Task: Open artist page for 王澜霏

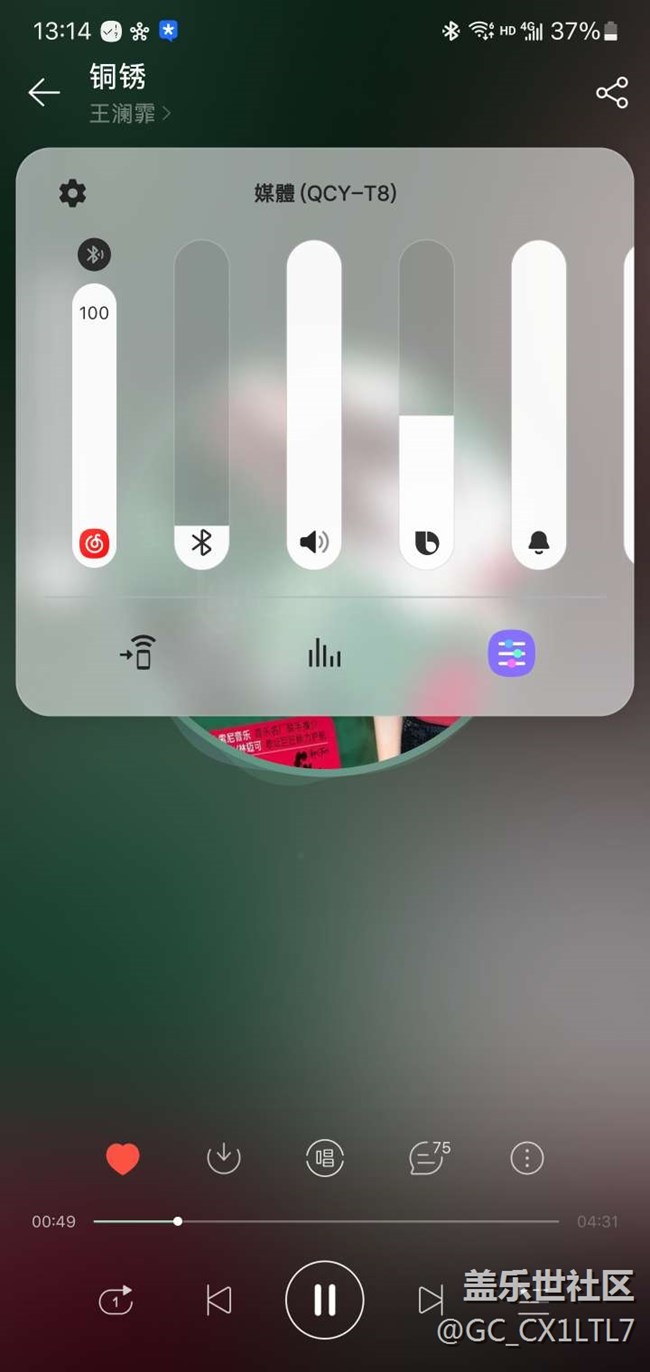Action: coord(129,113)
